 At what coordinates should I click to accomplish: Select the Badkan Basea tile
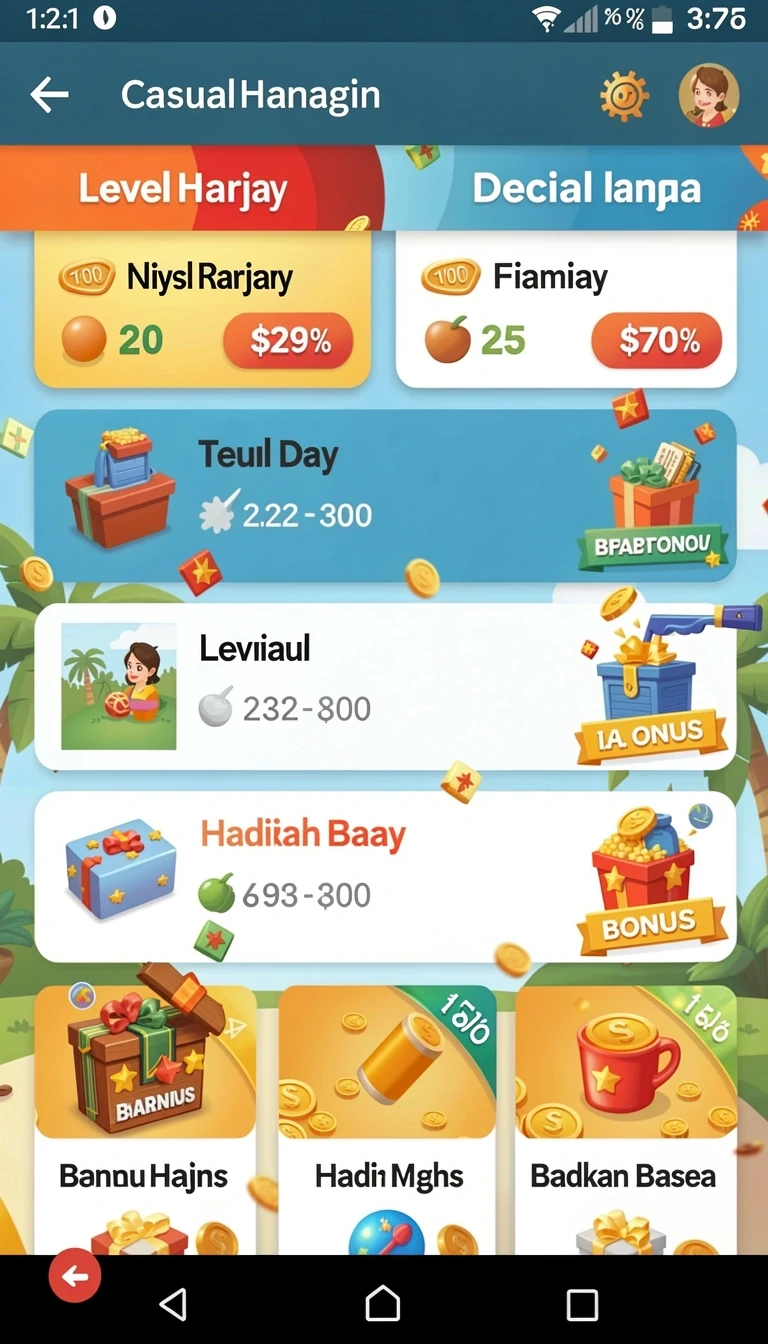tap(626, 1120)
